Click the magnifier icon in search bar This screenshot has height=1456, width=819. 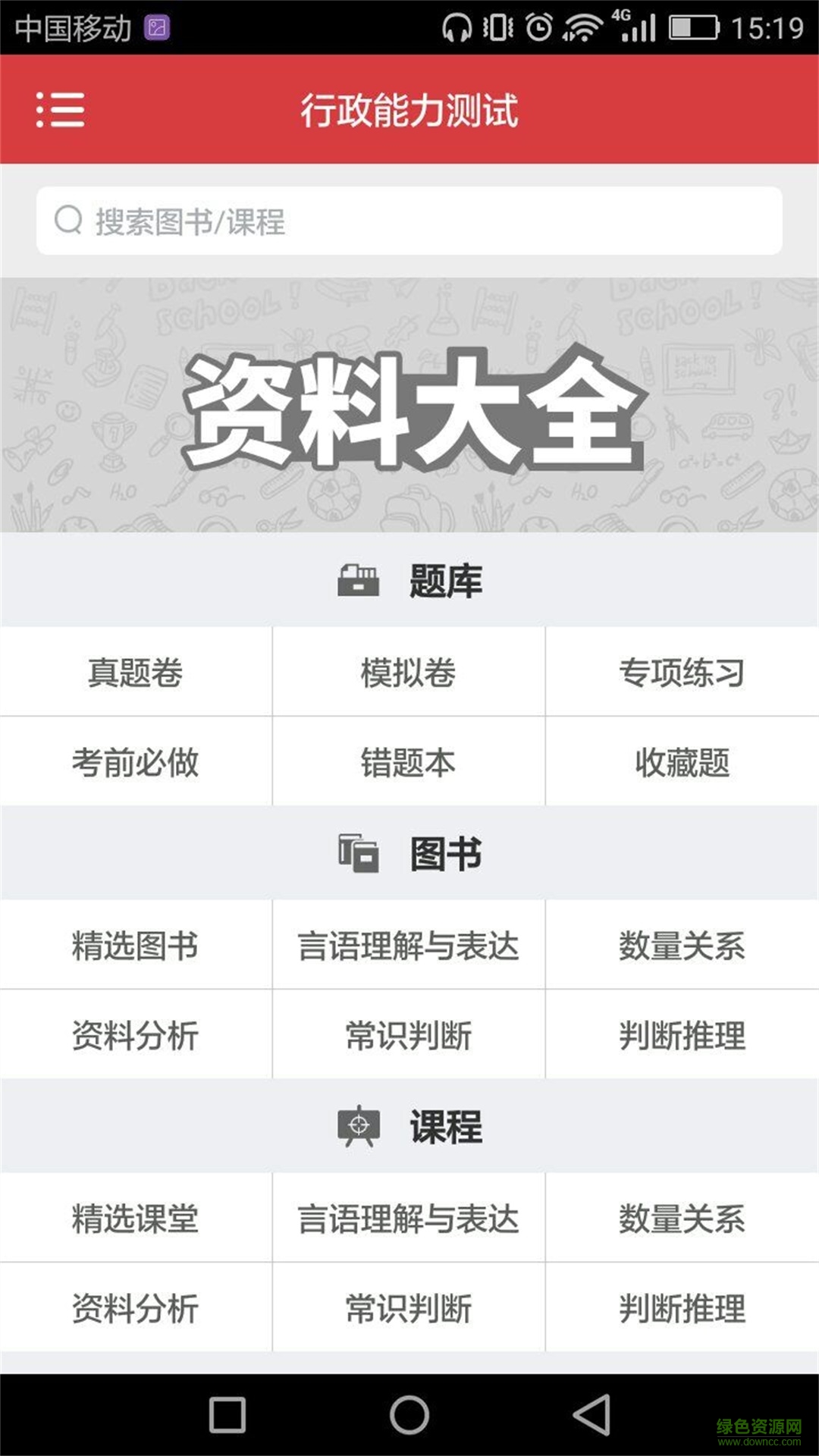[68, 221]
